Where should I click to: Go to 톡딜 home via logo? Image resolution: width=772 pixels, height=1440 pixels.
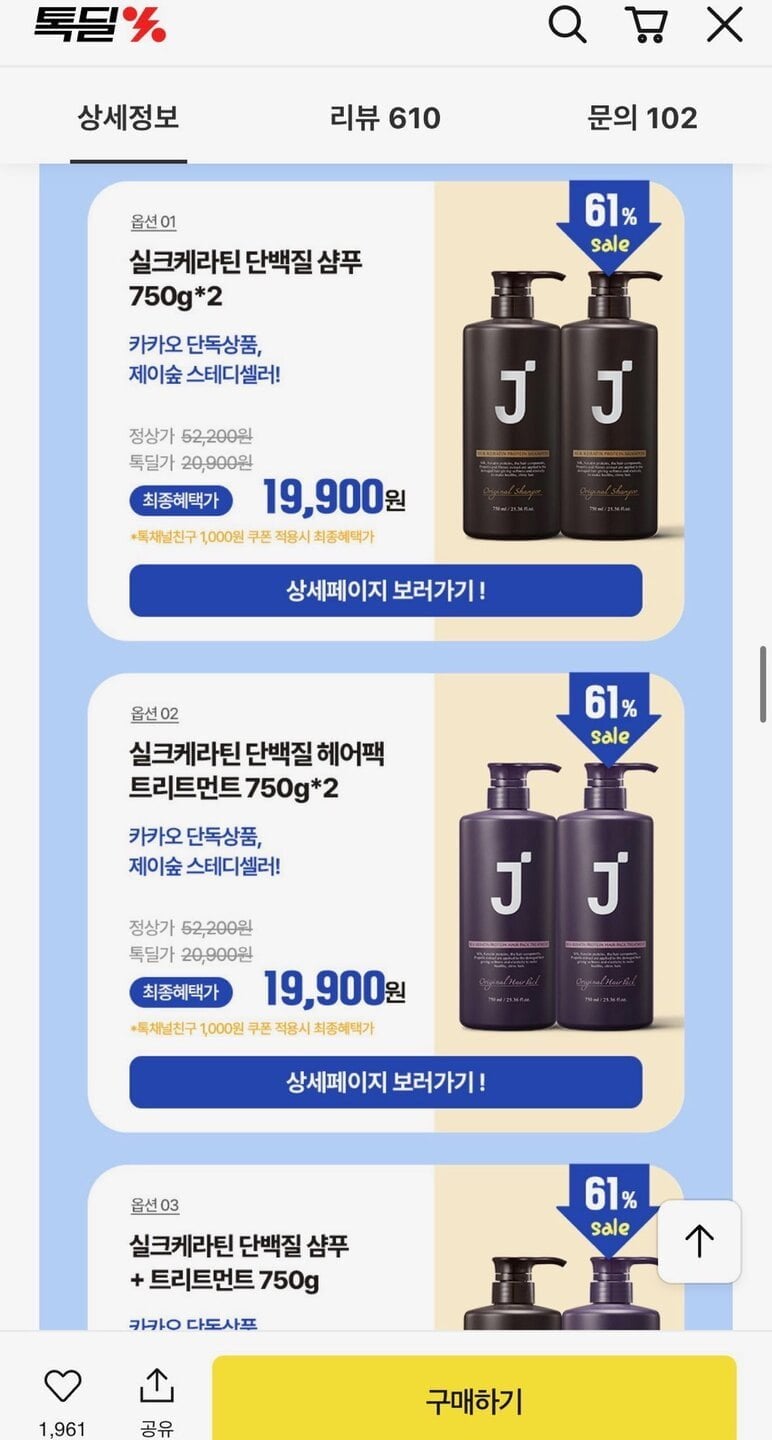tap(100, 25)
